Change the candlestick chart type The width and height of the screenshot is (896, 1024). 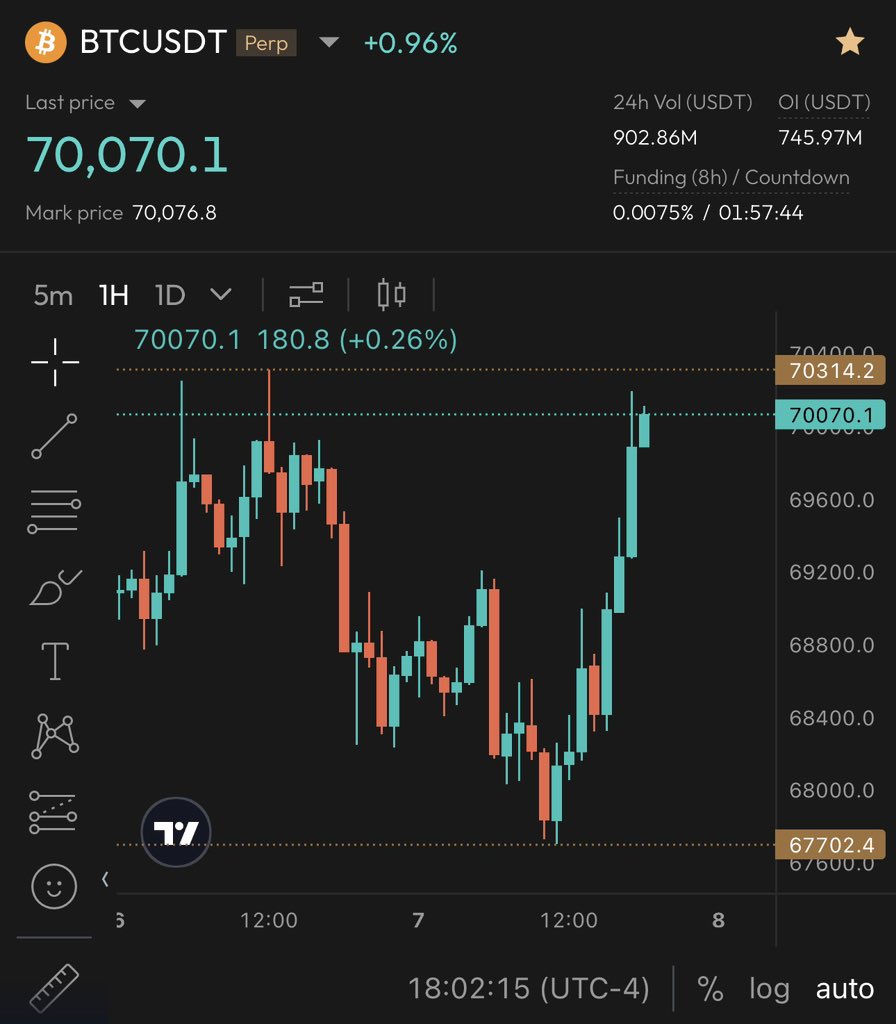pyautogui.click(x=391, y=295)
